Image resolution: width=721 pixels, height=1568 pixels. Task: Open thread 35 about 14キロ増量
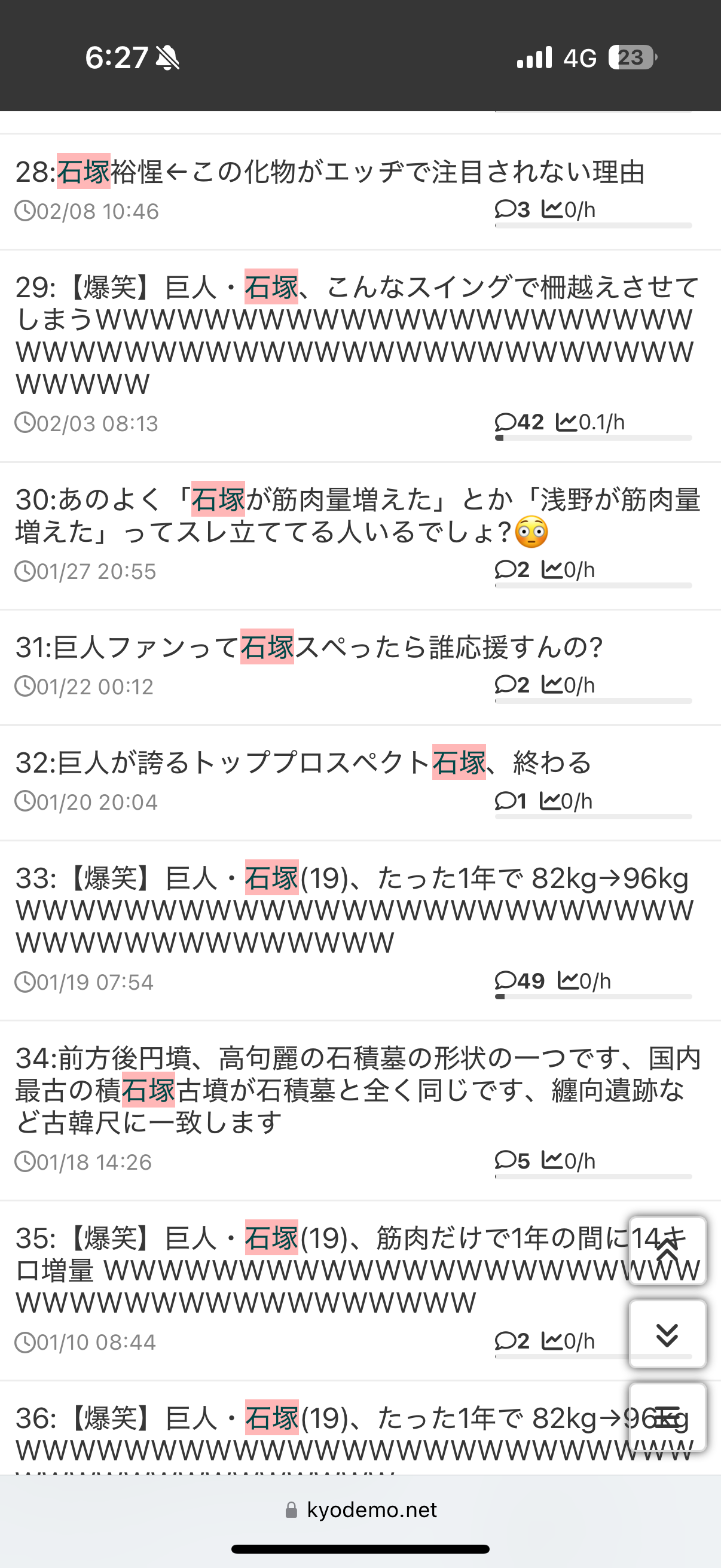[316, 1270]
